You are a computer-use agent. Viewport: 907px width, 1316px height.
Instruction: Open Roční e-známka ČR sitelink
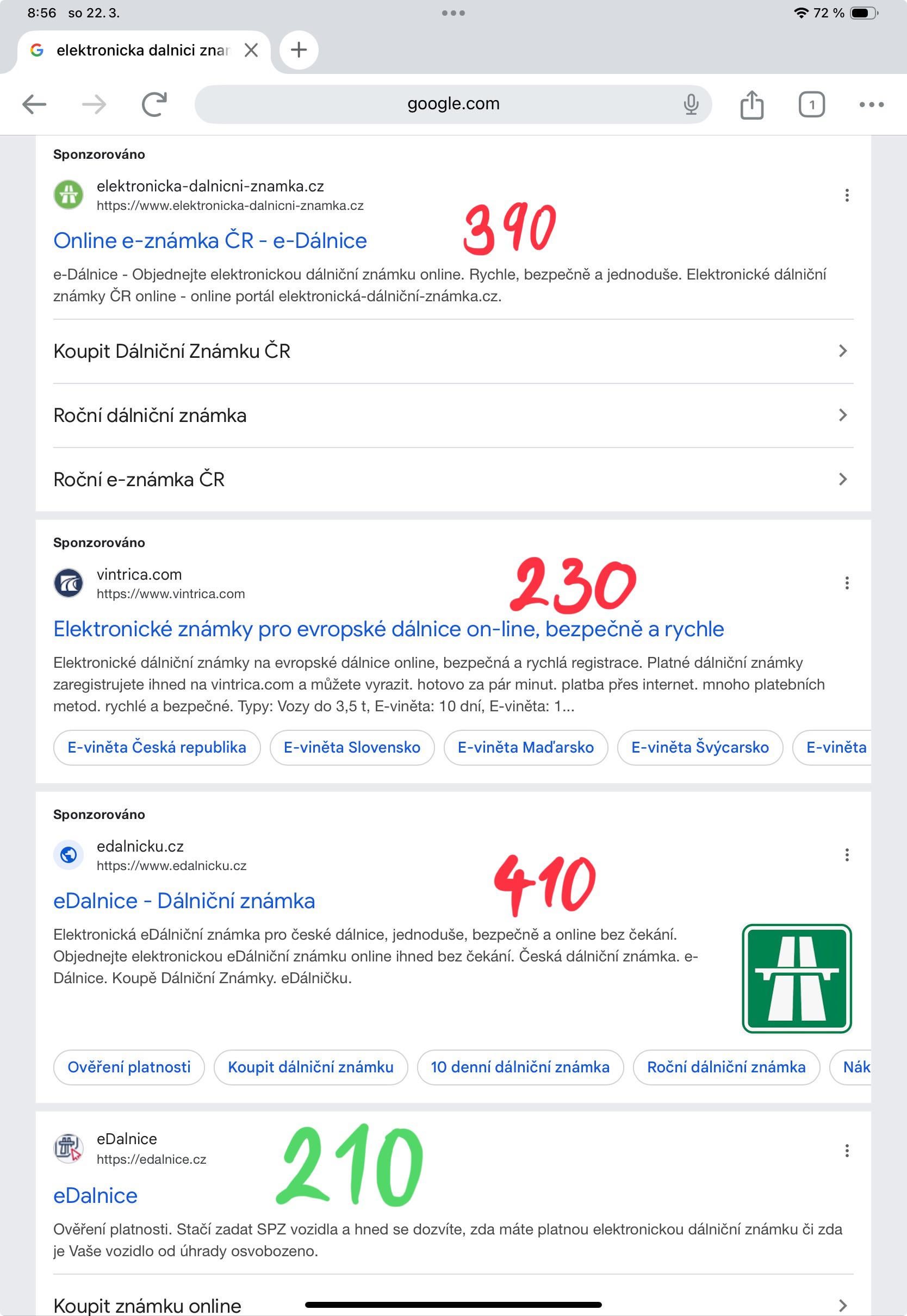click(x=453, y=480)
